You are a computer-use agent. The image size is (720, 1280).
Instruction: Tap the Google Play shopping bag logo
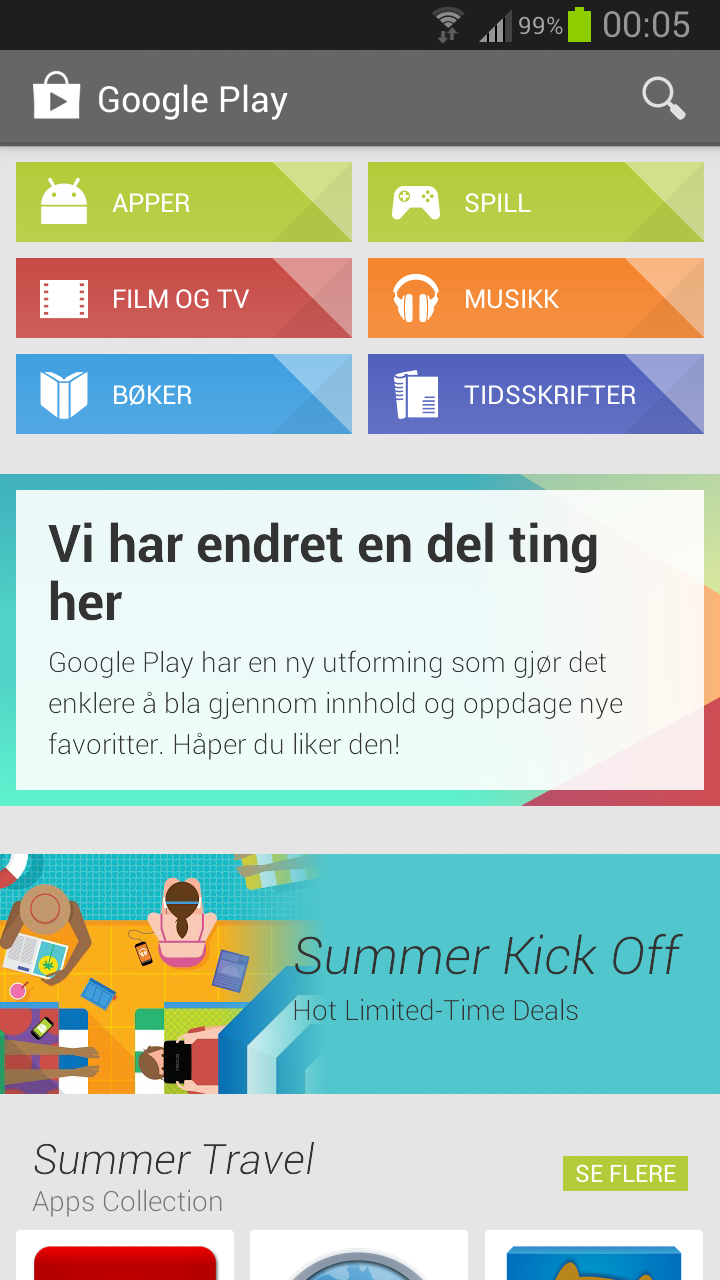coord(56,98)
